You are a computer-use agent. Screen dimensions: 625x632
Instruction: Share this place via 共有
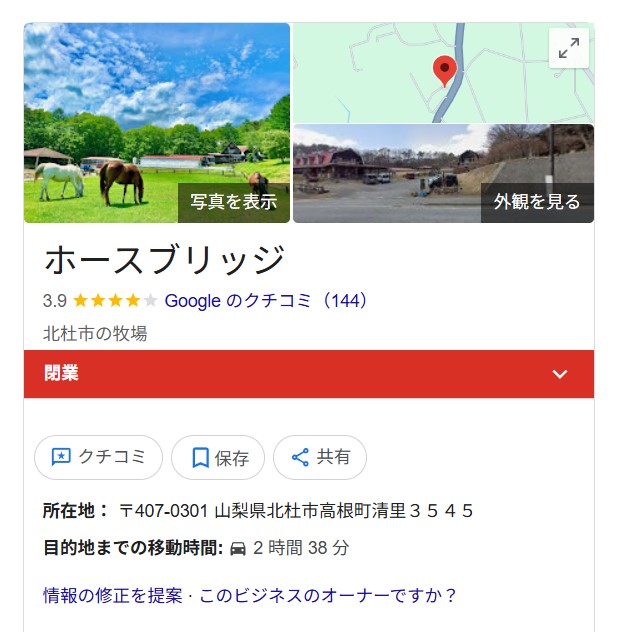320,458
